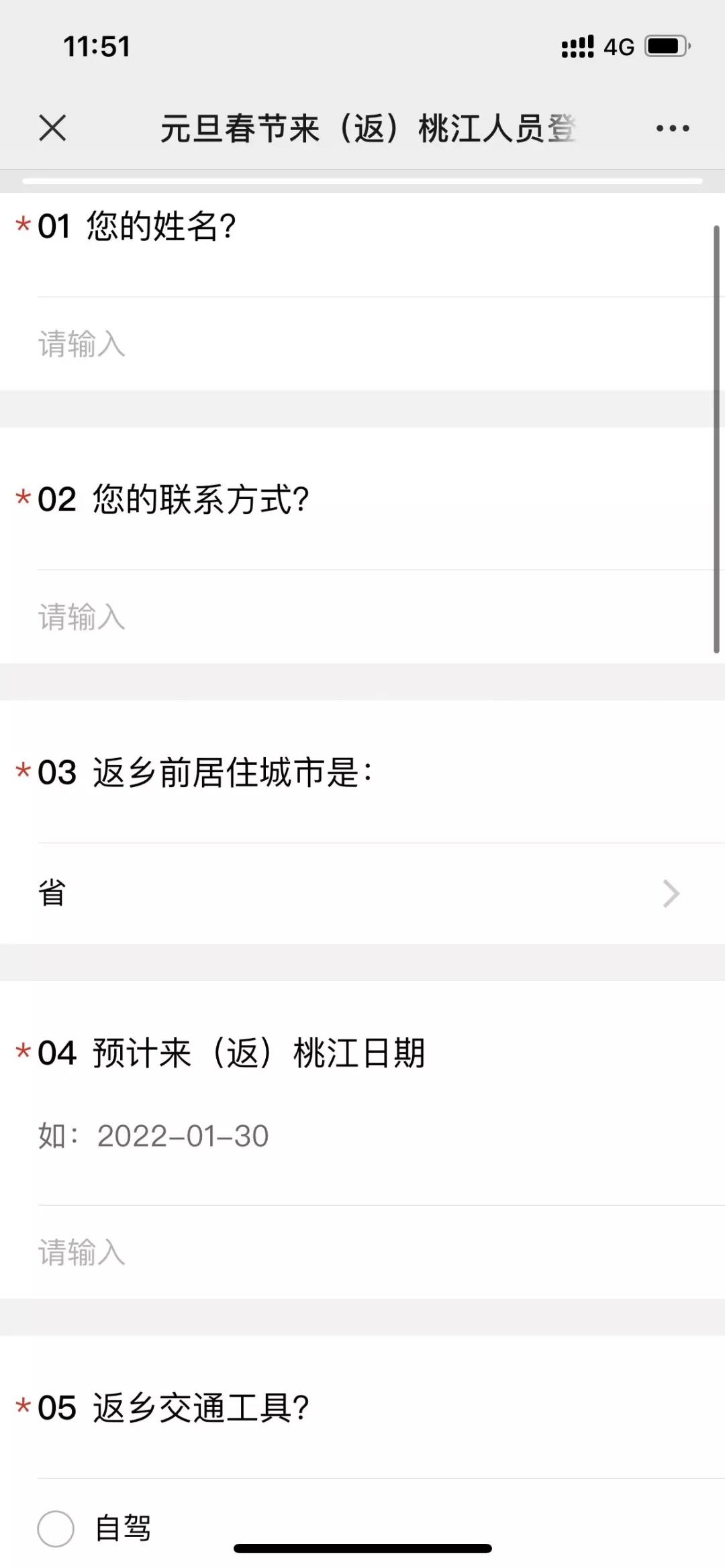This screenshot has width=725, height=1568.
Task: Close the registration form page
Action: [x=52, y=127]
